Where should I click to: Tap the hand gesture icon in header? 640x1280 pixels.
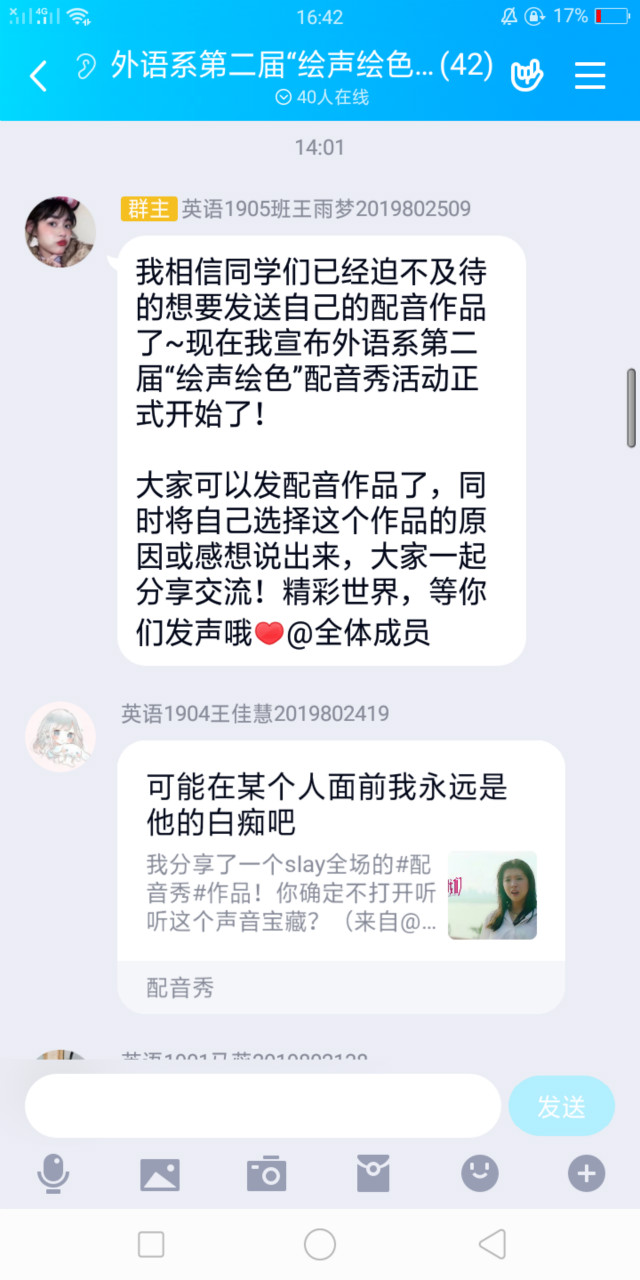click(526, 76)
